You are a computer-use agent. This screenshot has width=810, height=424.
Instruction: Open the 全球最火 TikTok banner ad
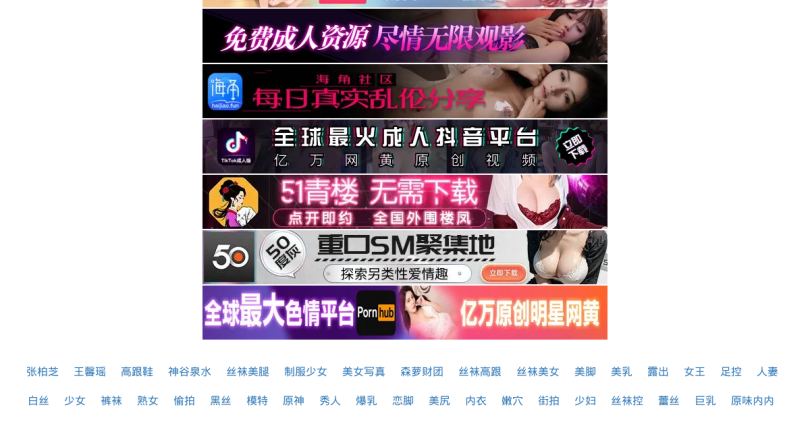pos(404,146)
